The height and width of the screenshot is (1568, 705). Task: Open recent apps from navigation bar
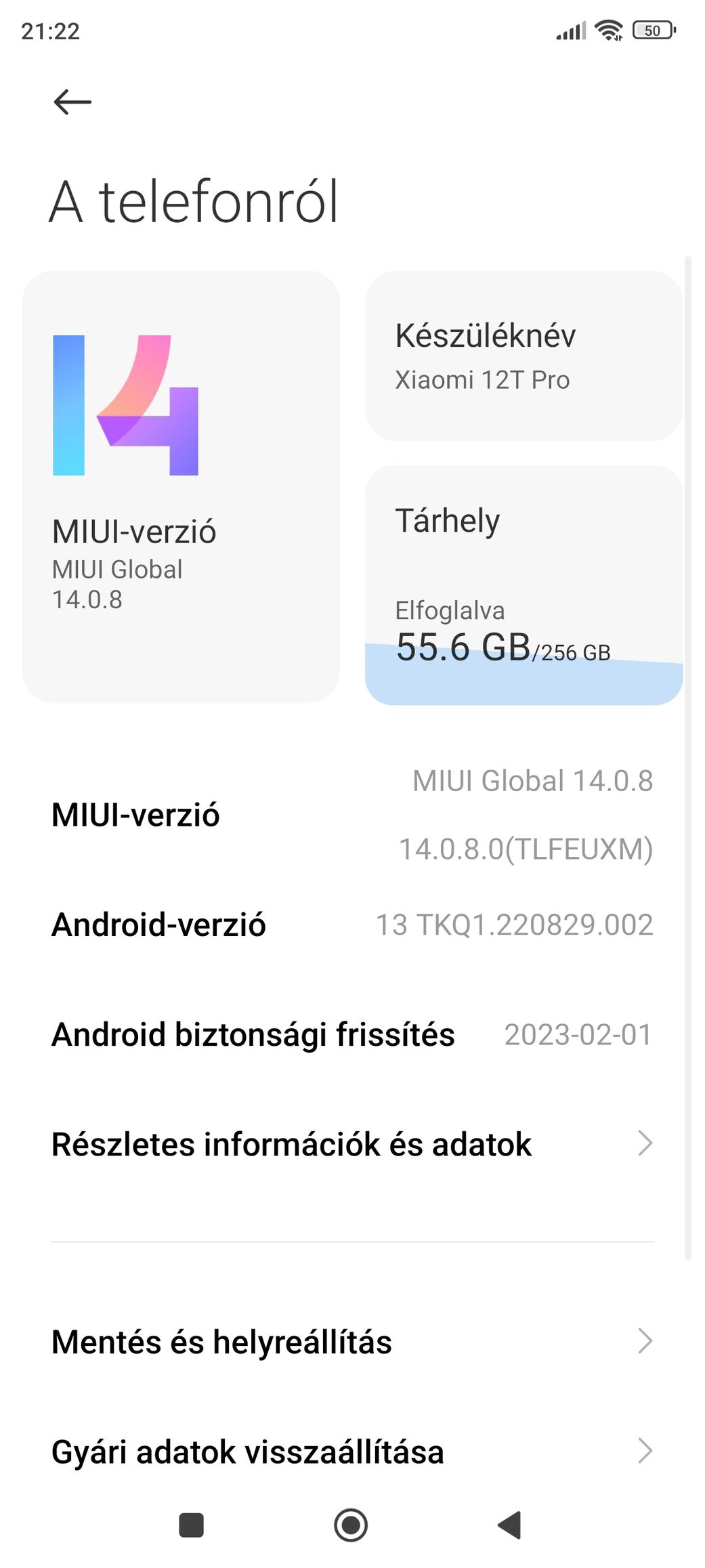192,1525
